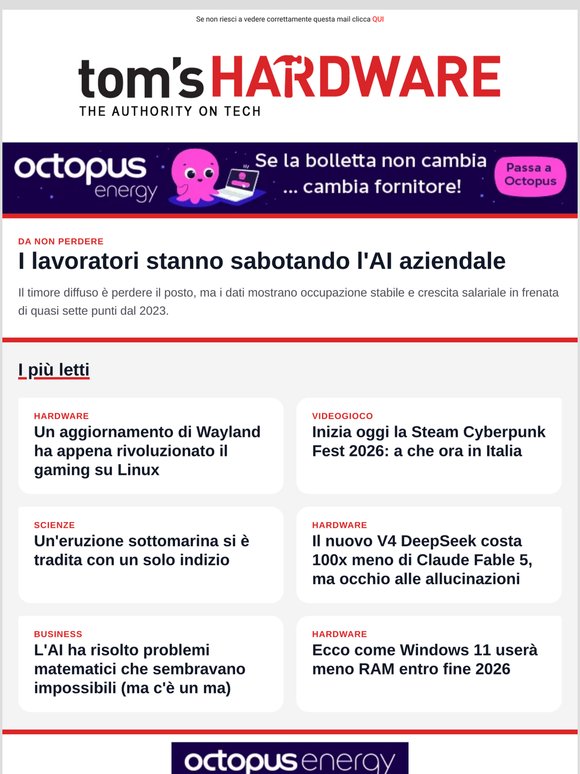Open the Windows 11 RAM usage article
Screen dimensions: 580x774
click(425, 659)
